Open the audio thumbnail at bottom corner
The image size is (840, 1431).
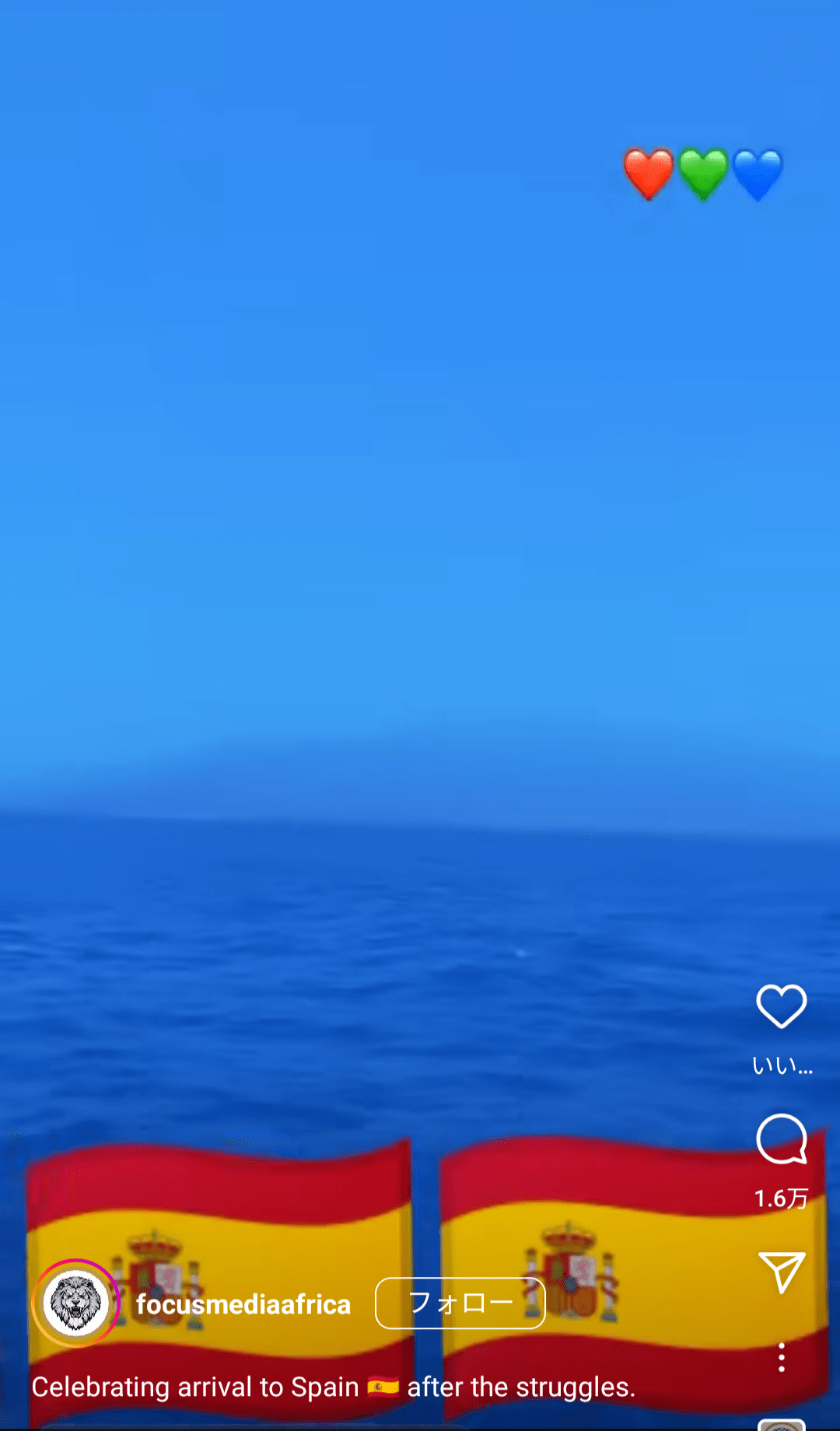[781, 1425]
